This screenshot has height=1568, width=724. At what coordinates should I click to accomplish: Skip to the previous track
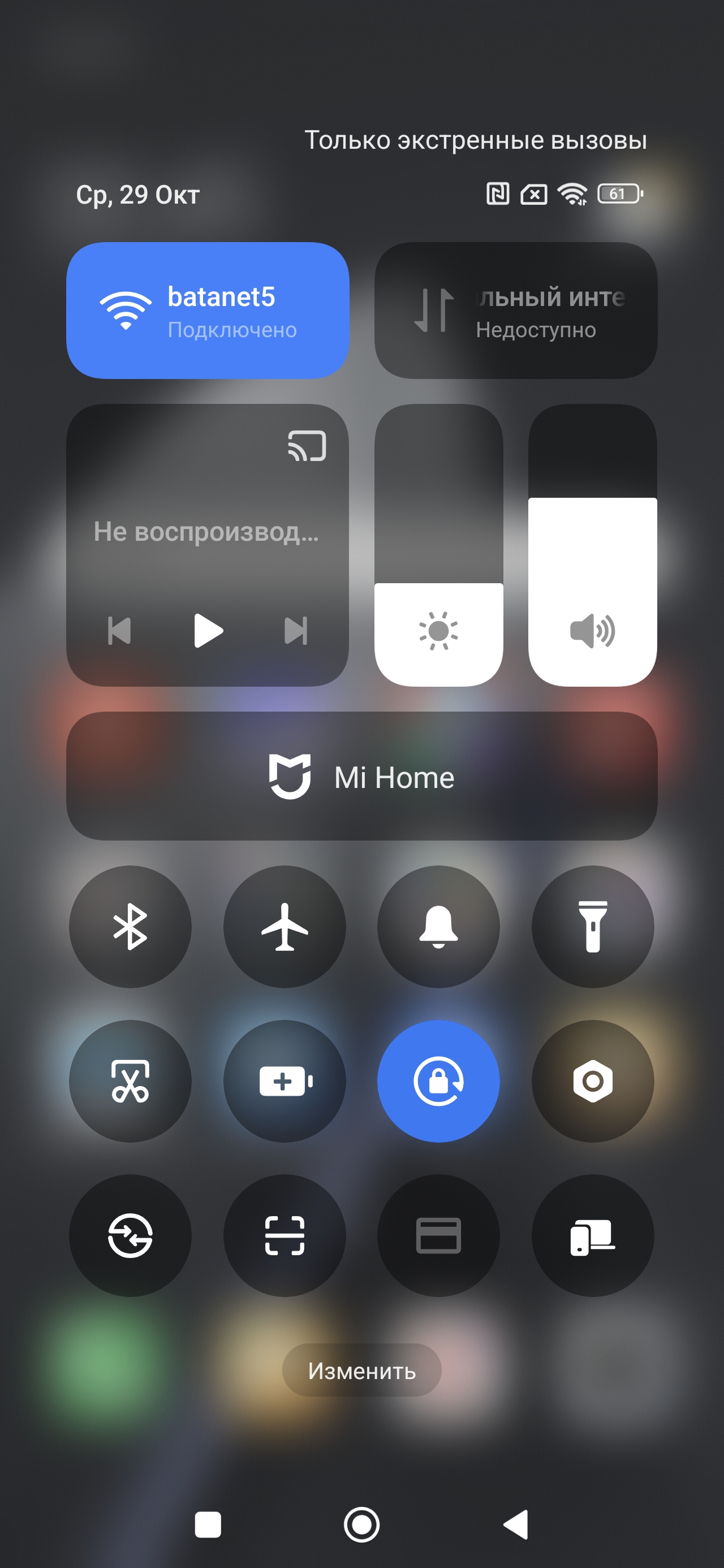[119, 631]
